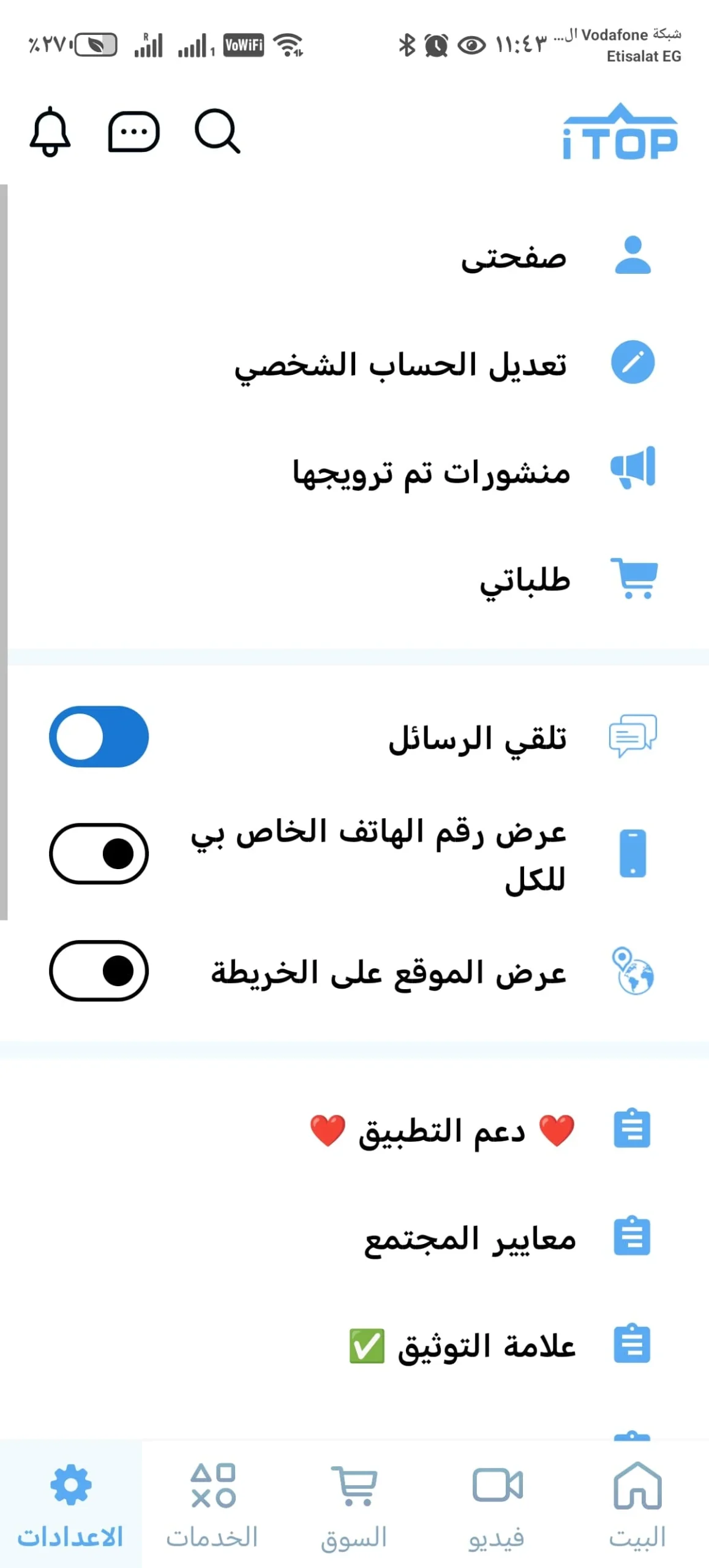Open the notifications bell
Screen dimensions: 709x1568
tap(50, 131)
